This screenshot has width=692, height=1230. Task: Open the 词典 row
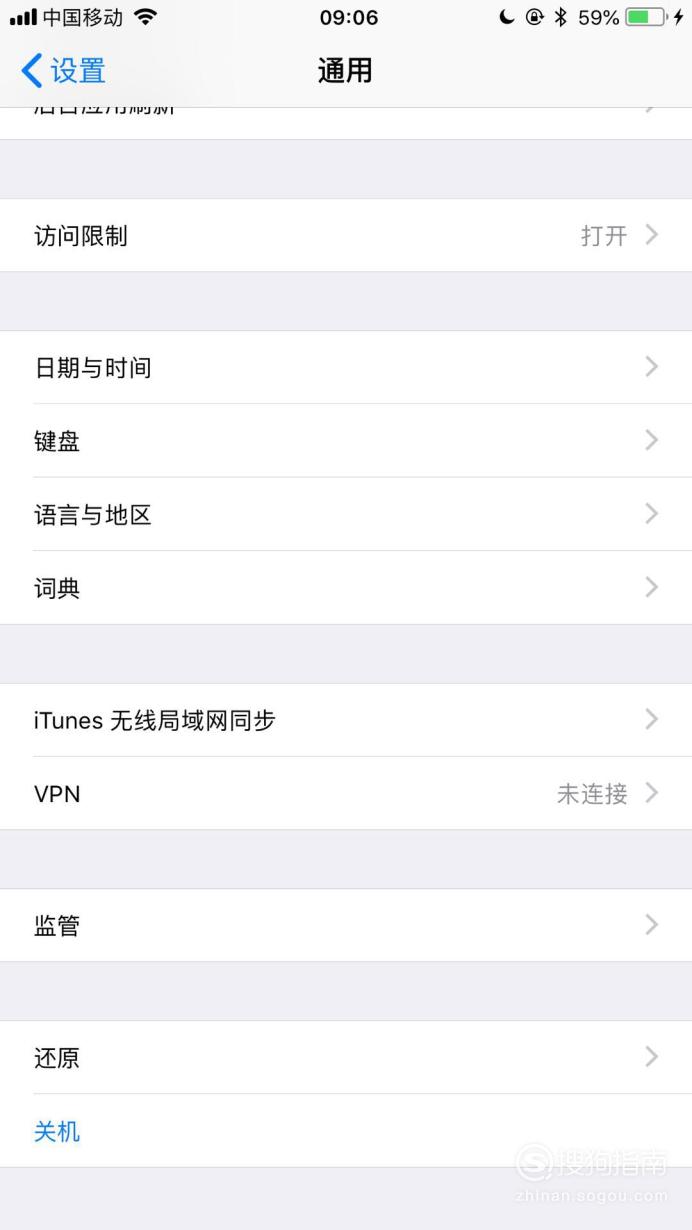[x=346, y=587]
